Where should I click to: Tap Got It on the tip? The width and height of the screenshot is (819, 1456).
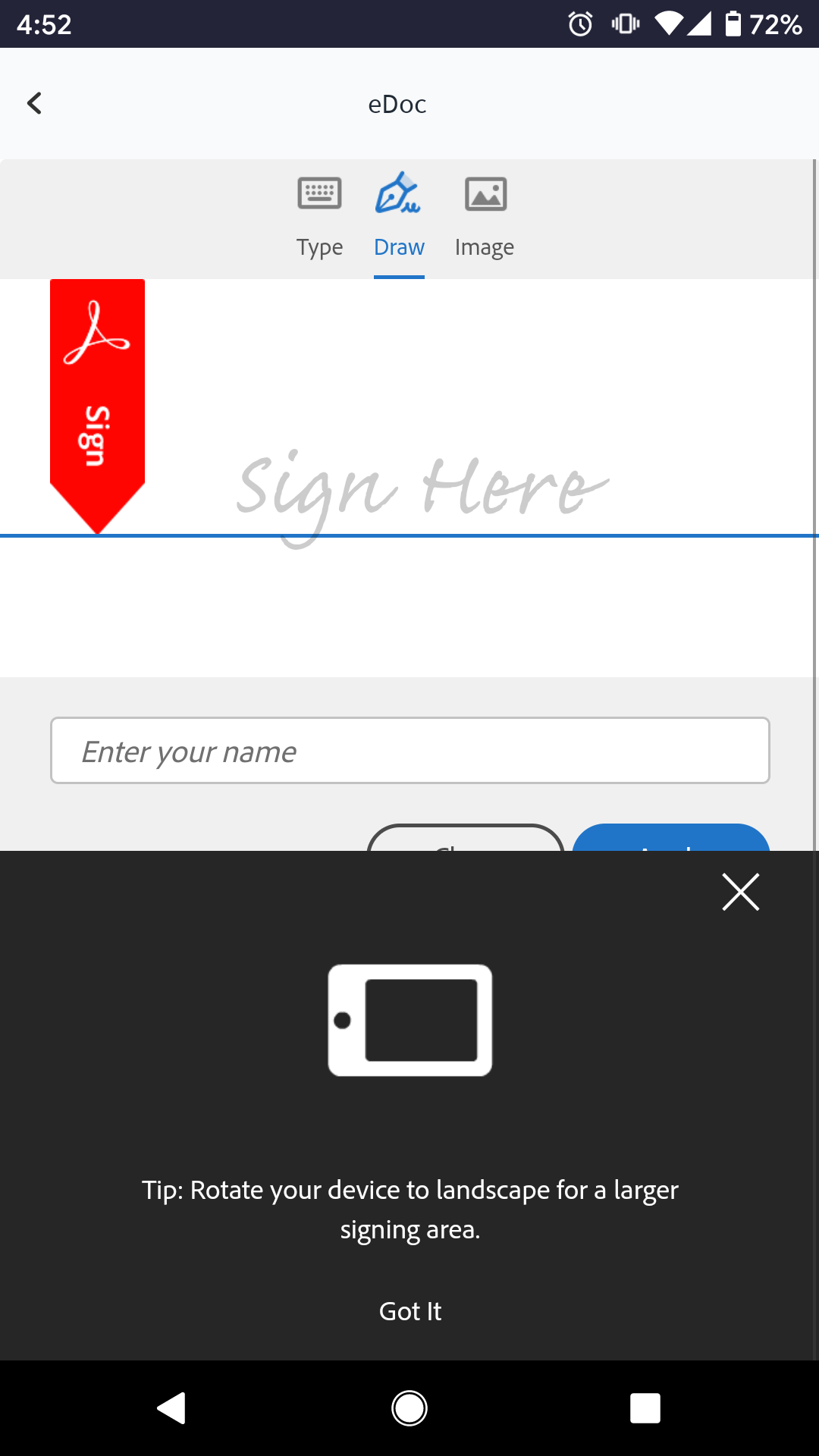click(409, 1311)
